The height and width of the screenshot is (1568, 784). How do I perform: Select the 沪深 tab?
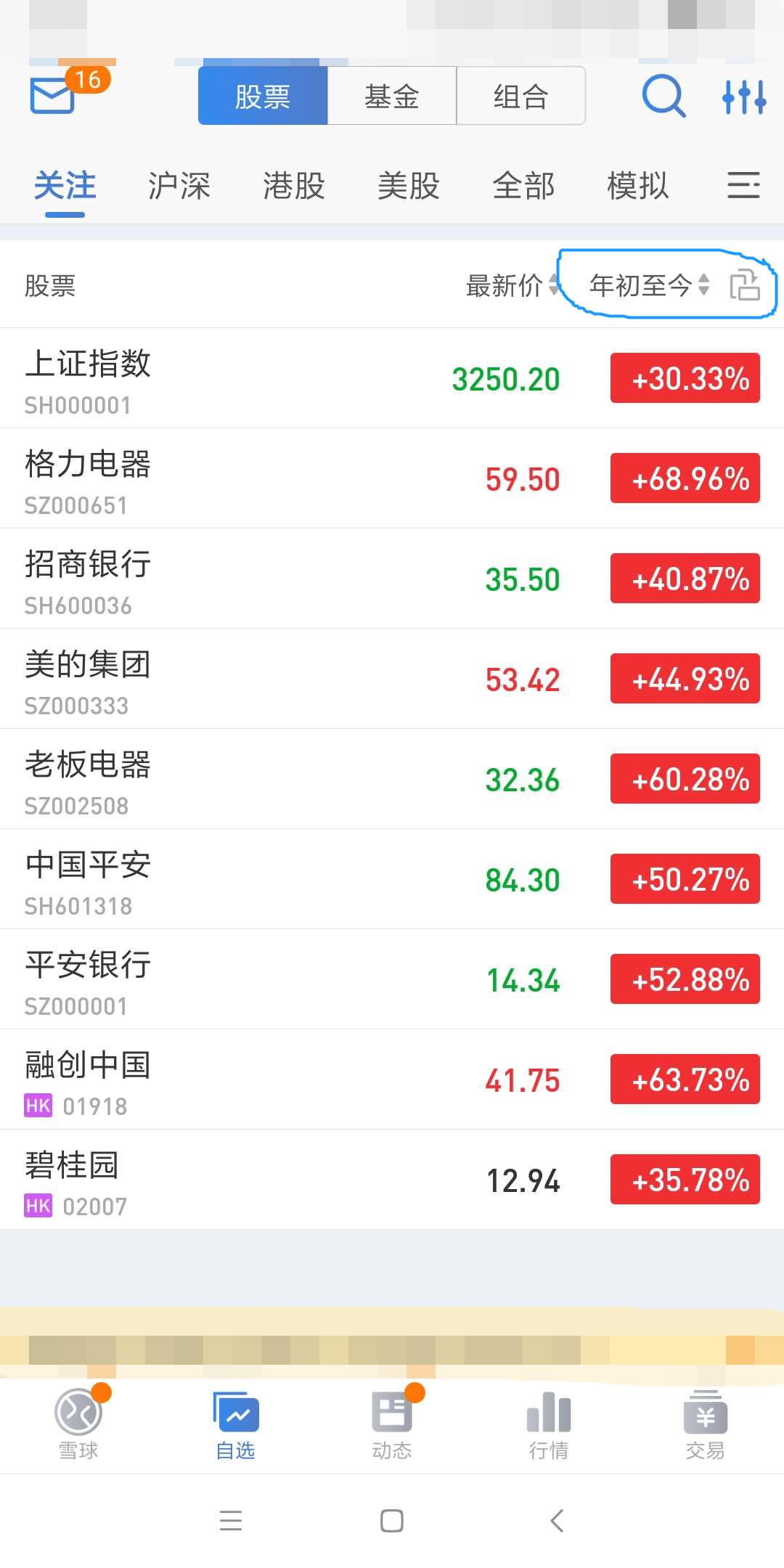tap(179, 186)
